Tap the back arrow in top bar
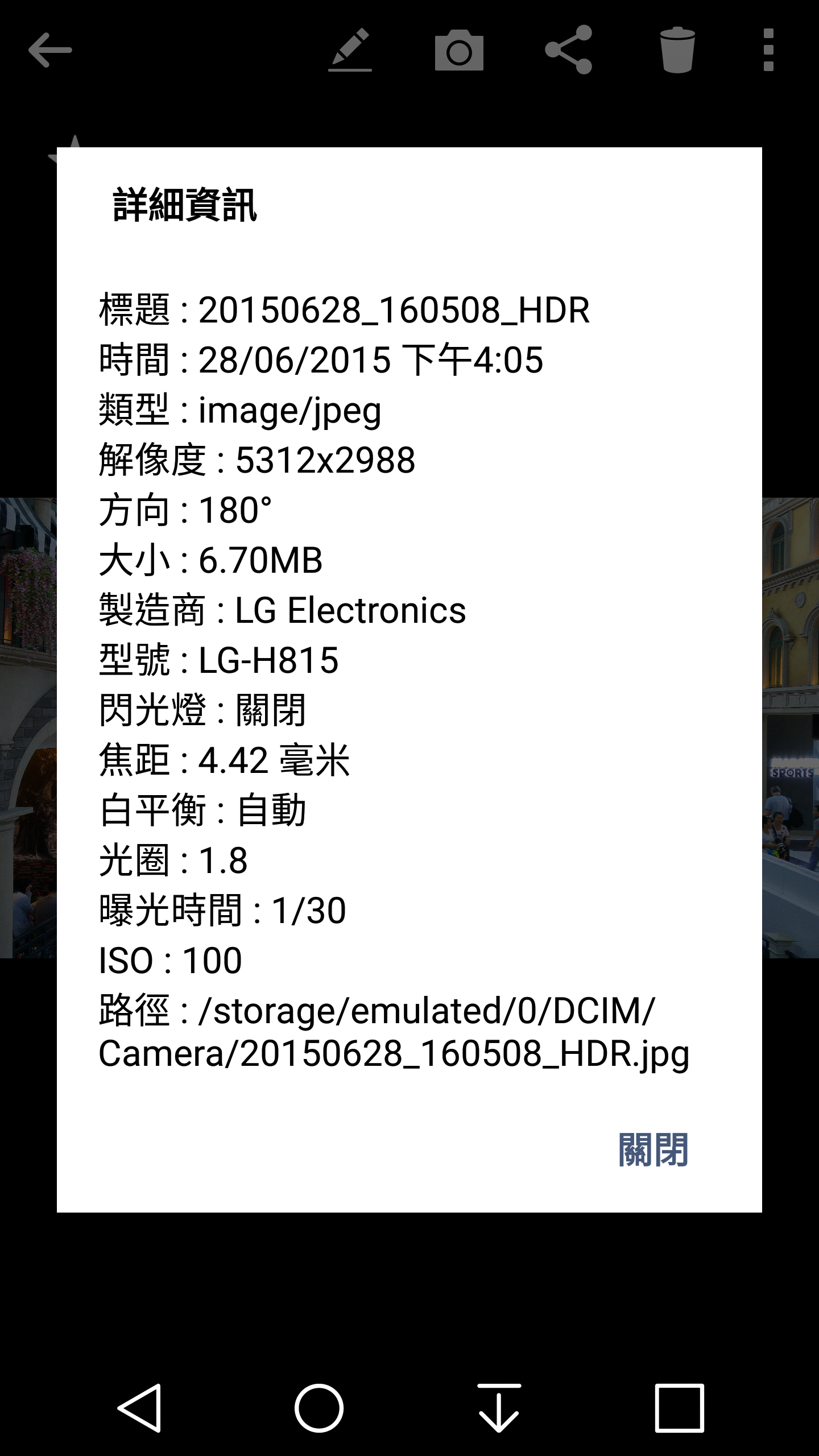Image resolution: width=819 pixels, height=1456 pixels. [x=50, y=50]
